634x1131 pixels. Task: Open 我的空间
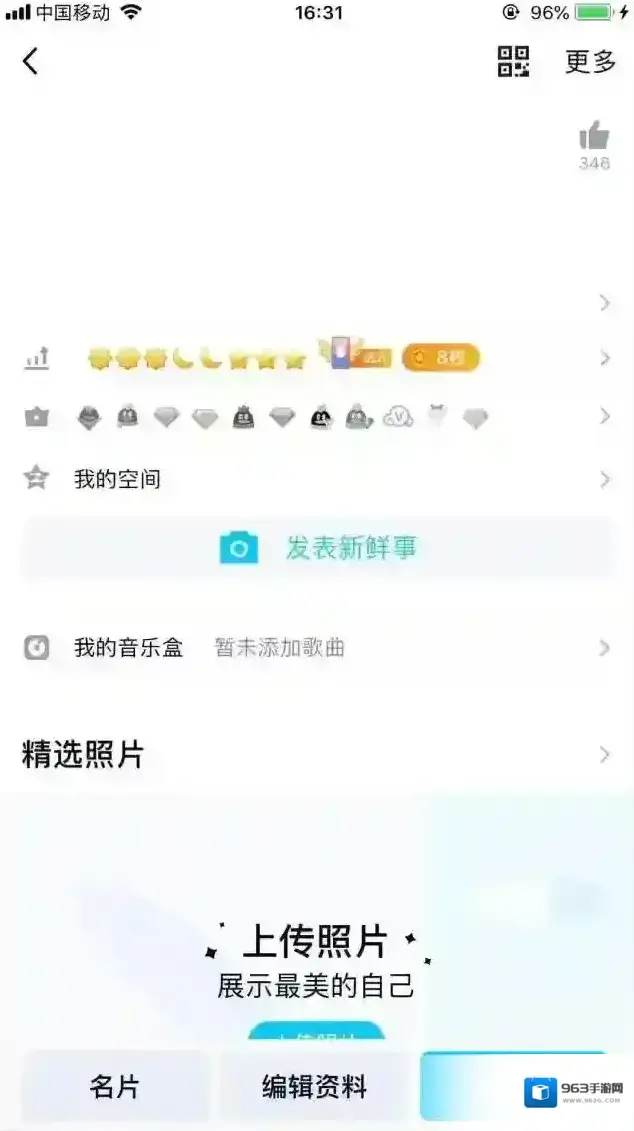click(x=117, y=480)
